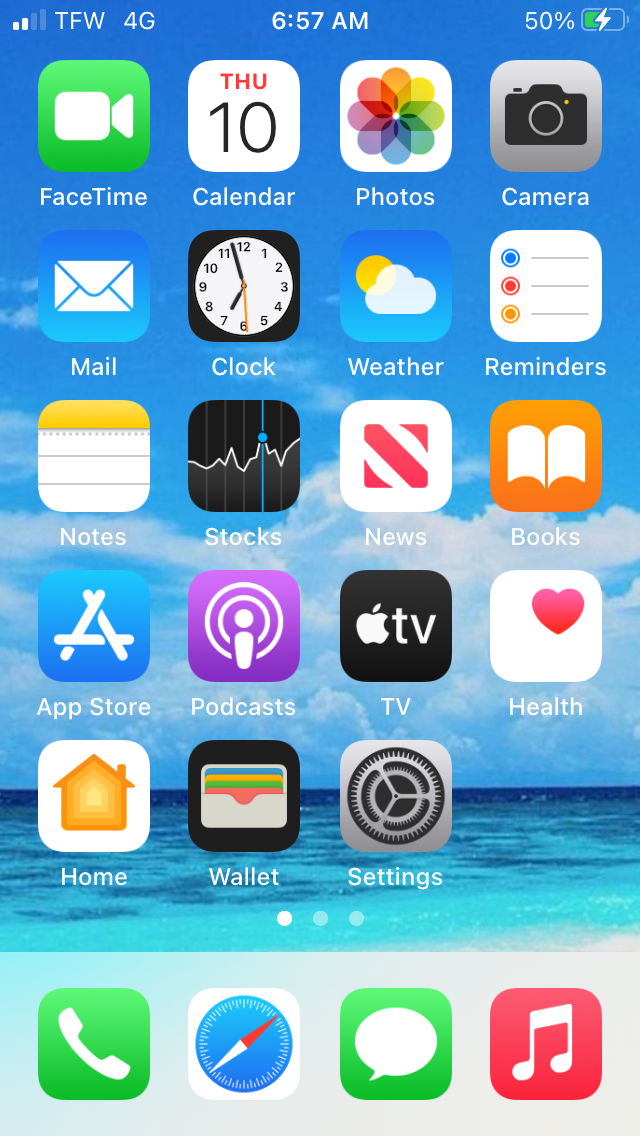Launch the Notes app
This screenshot has width=640, height=1136.
click(94, 456)
